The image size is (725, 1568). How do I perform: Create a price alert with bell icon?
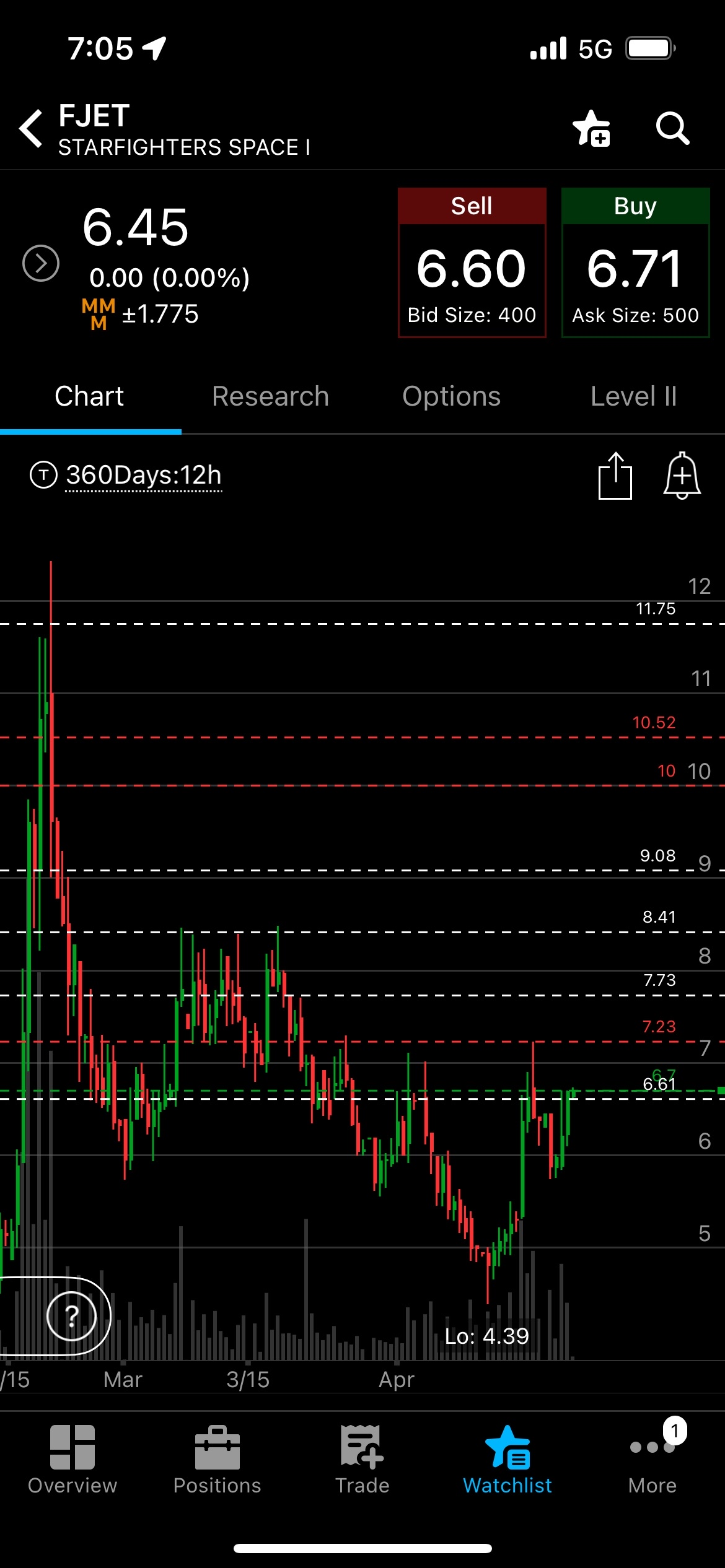(682, 476)
